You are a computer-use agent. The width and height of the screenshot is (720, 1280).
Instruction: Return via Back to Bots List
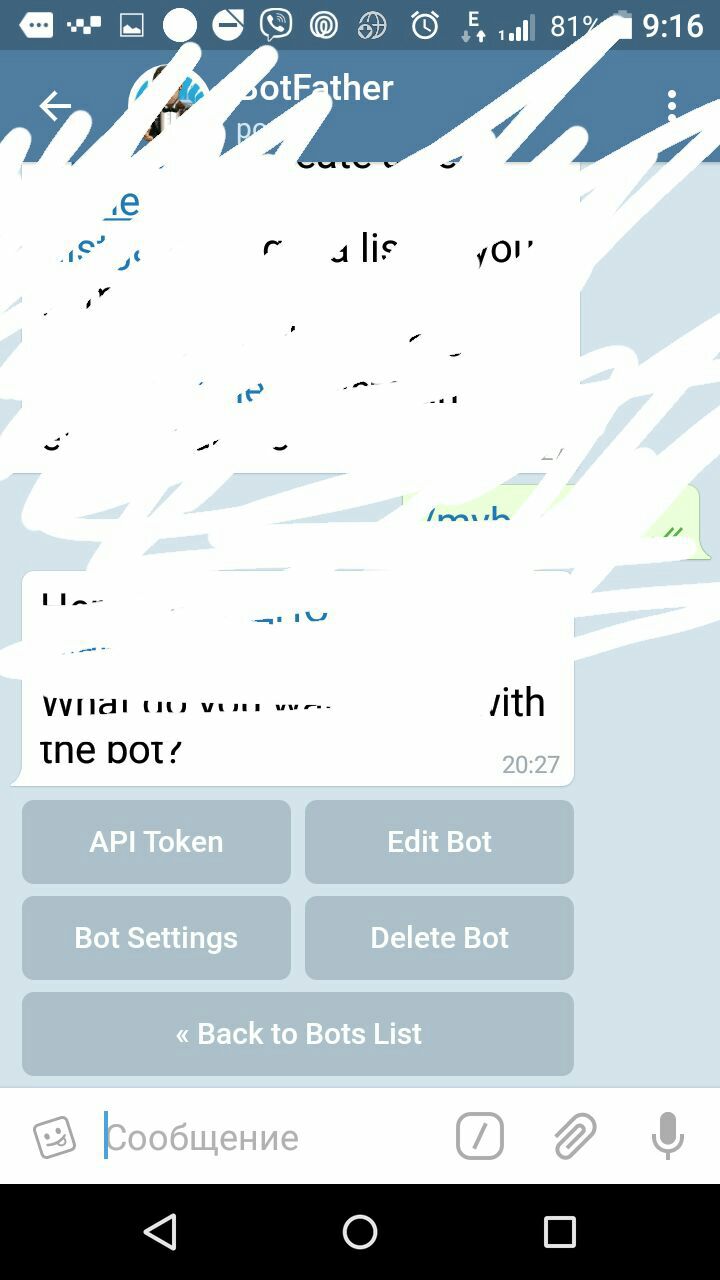tap(298, 1033)
